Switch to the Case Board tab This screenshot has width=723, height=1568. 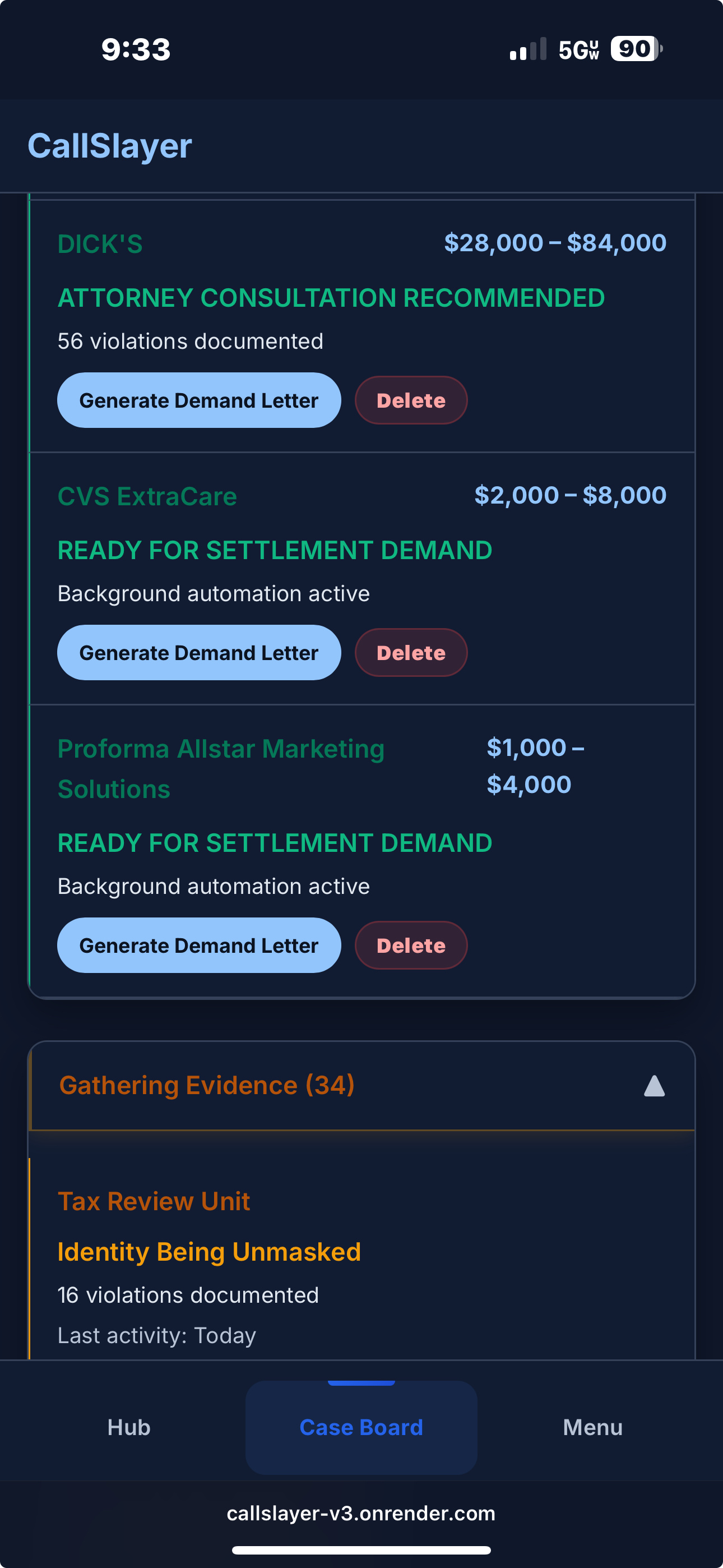coord(361,1427)
